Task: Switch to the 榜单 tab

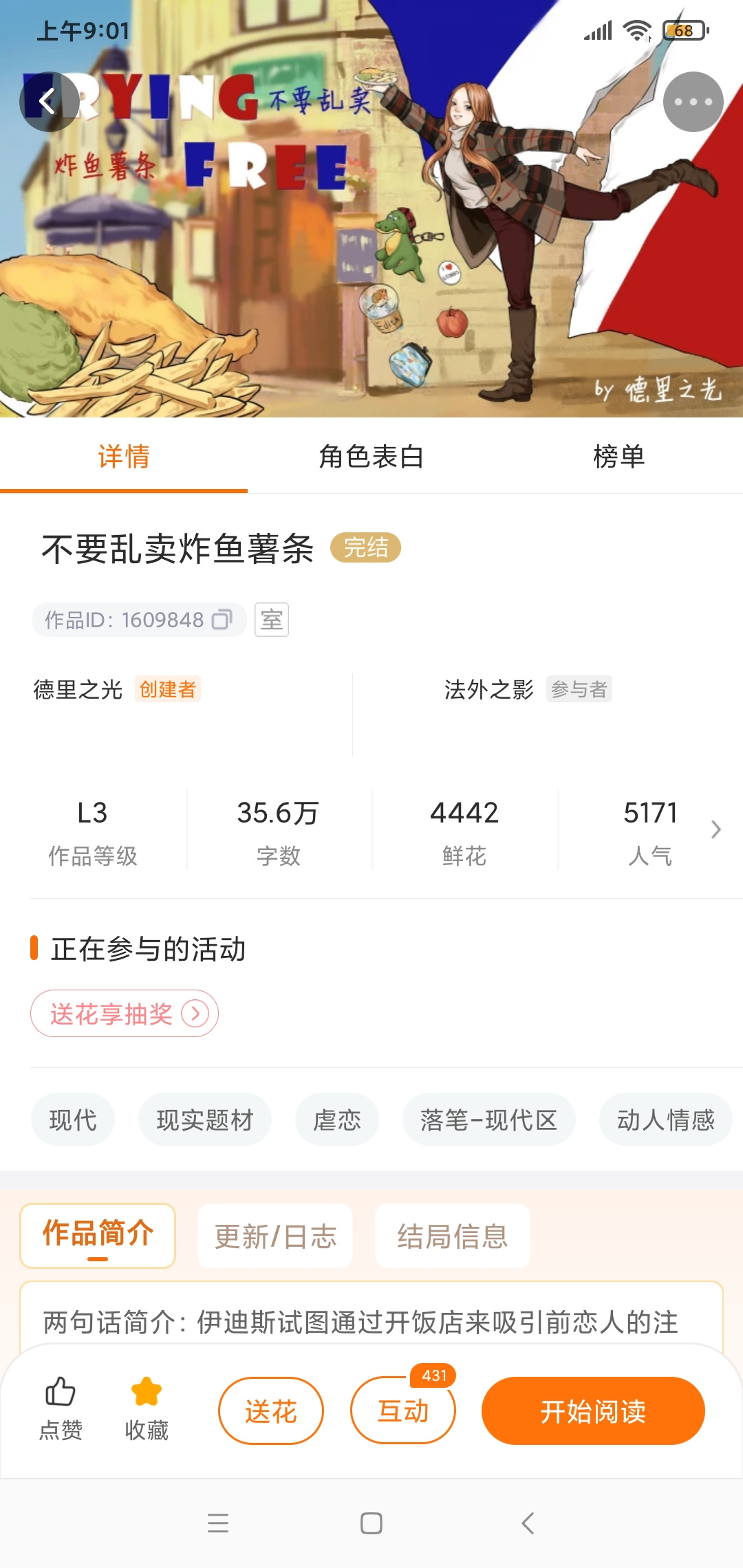Action: [x=619, y=457]
